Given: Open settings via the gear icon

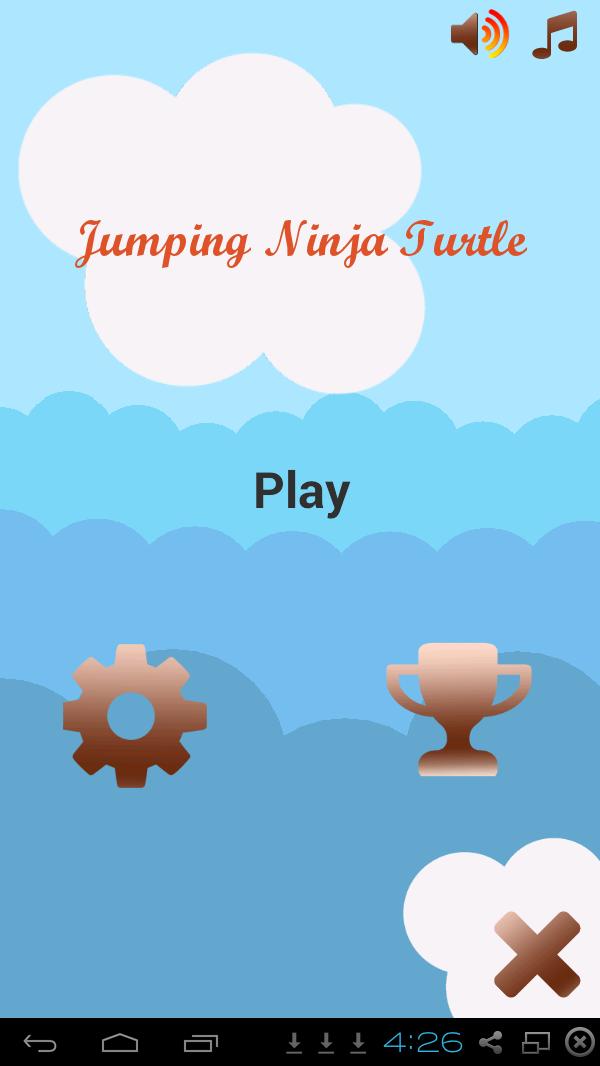Looking at the screenshot, I should [x=135, y=715].
